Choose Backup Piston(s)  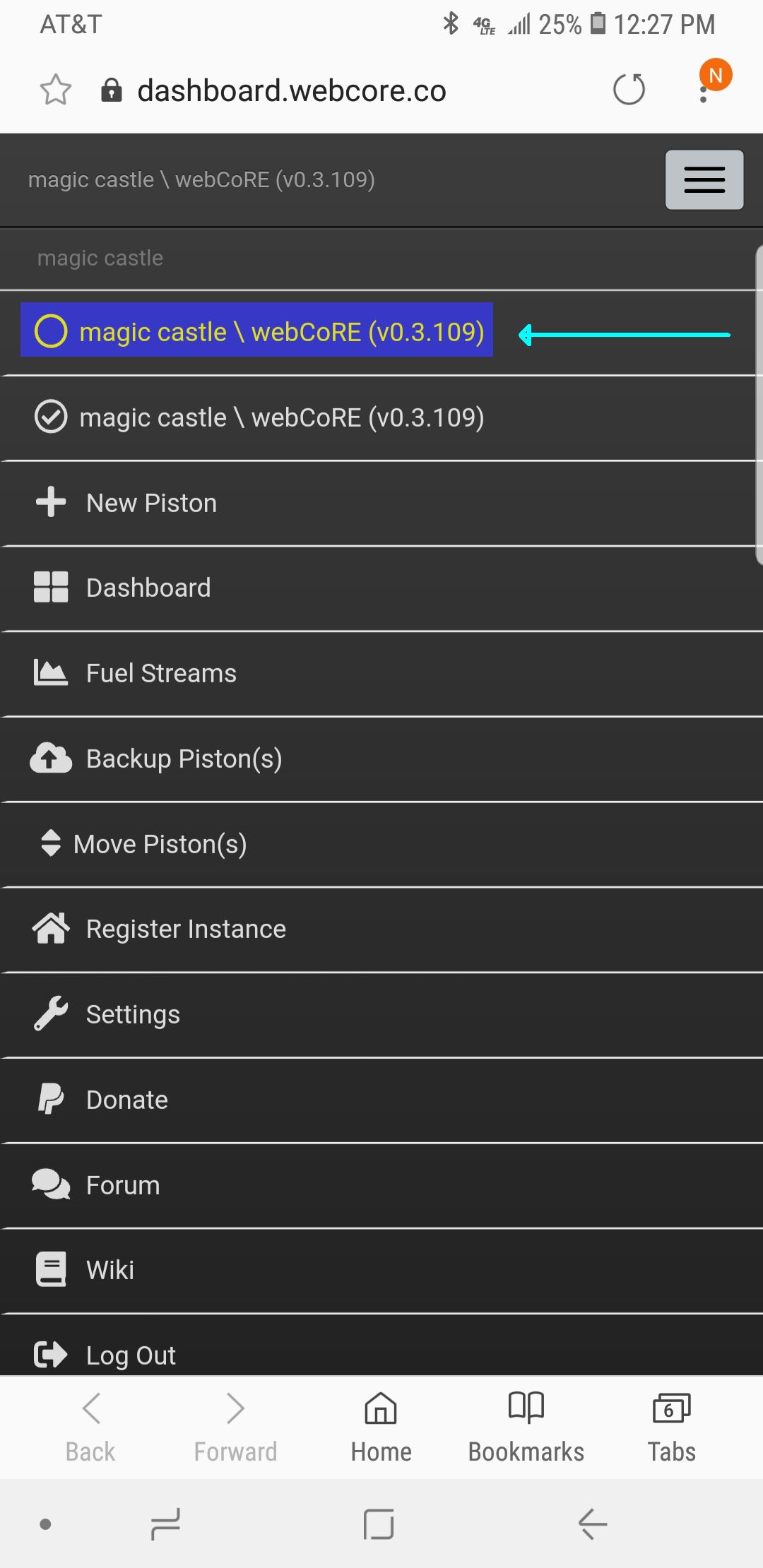381,759
